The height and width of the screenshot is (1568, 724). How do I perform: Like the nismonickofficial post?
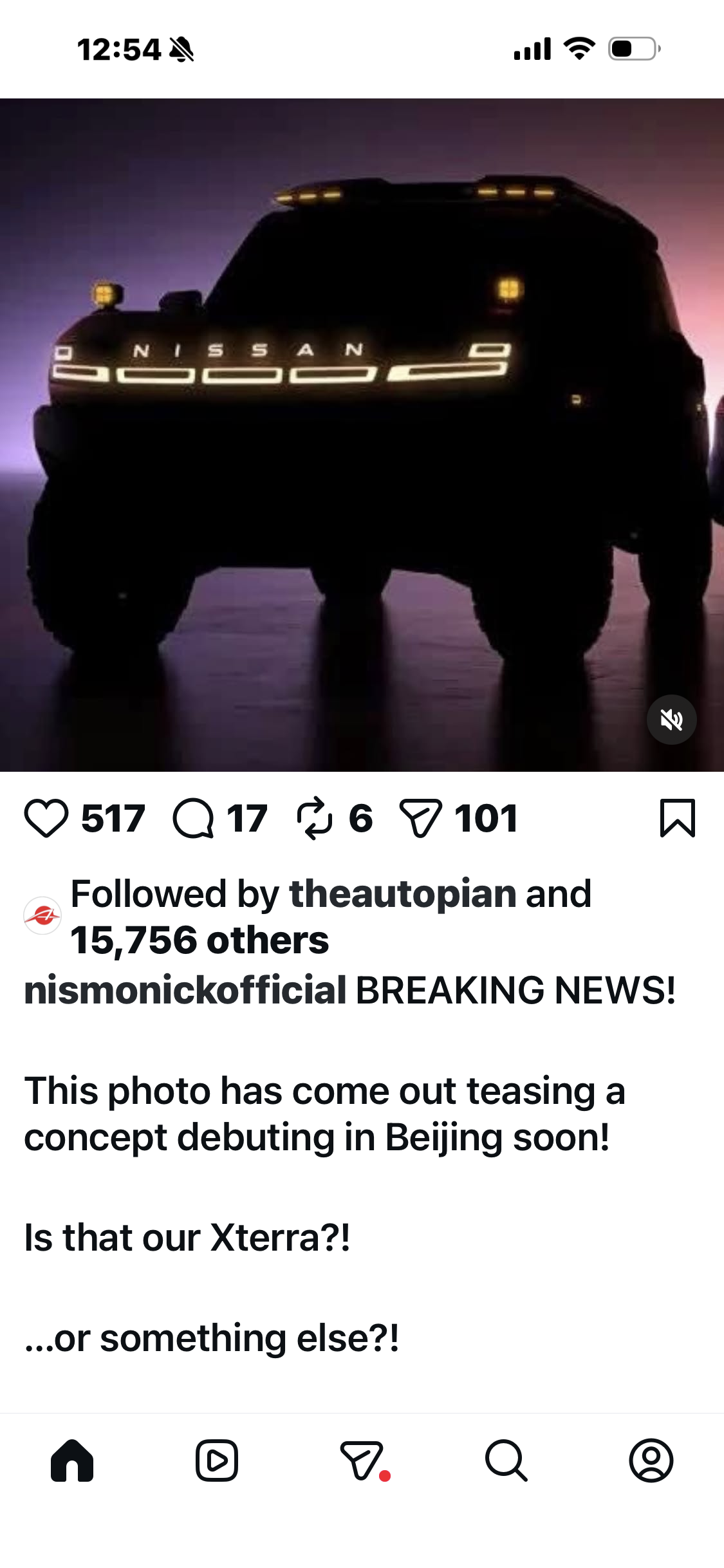(46, 819)
